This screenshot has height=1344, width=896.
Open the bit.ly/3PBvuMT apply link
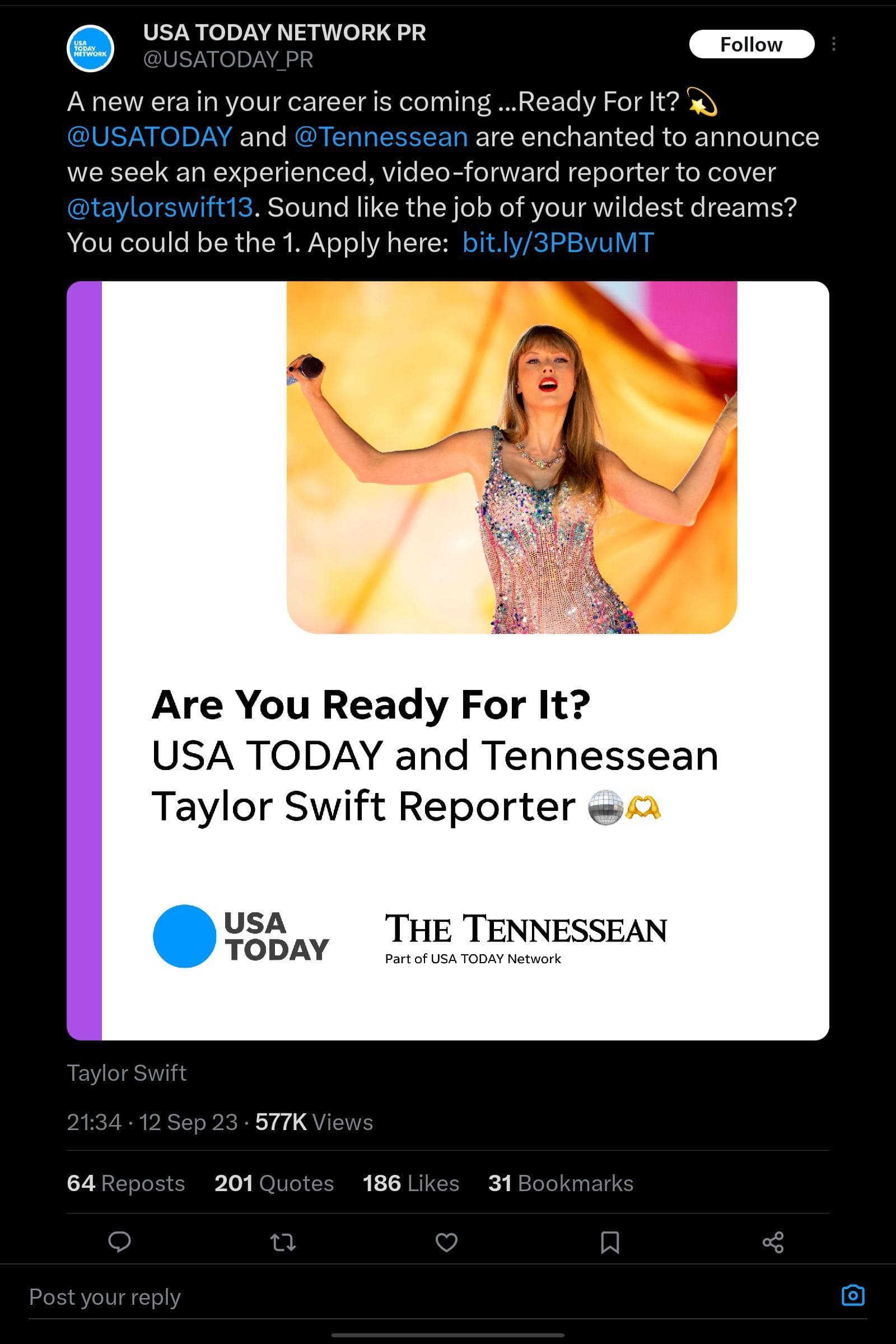[x=558, y=243]
